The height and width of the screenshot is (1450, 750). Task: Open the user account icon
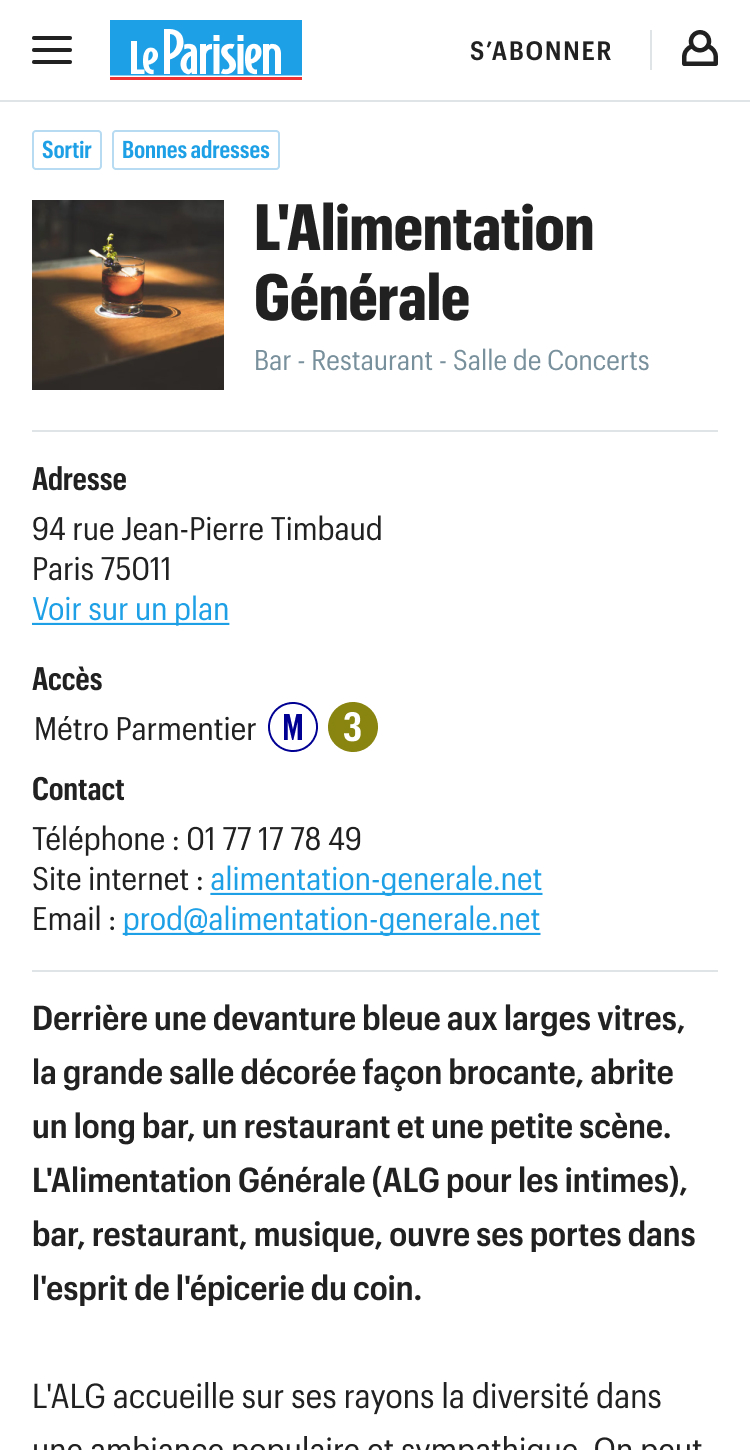point(699,50)
